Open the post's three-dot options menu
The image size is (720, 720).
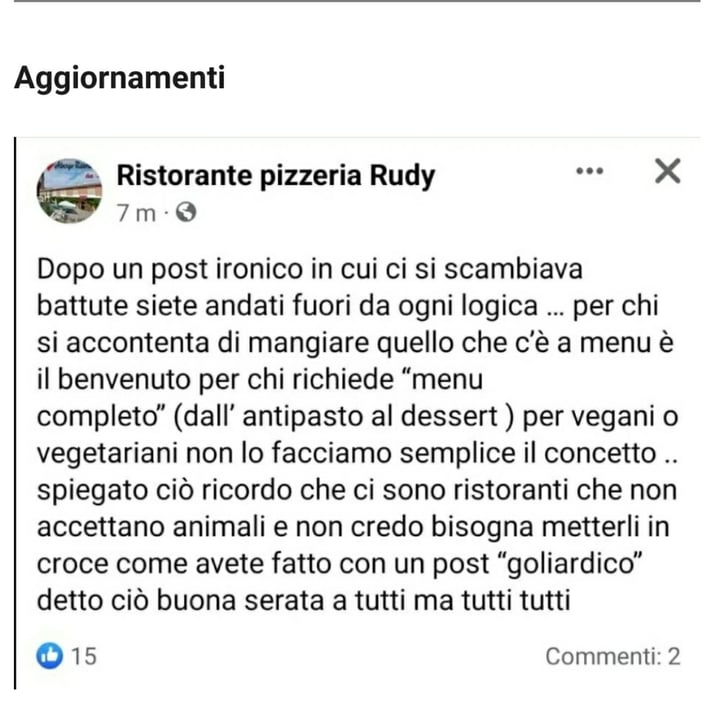[x=590, y=172]
